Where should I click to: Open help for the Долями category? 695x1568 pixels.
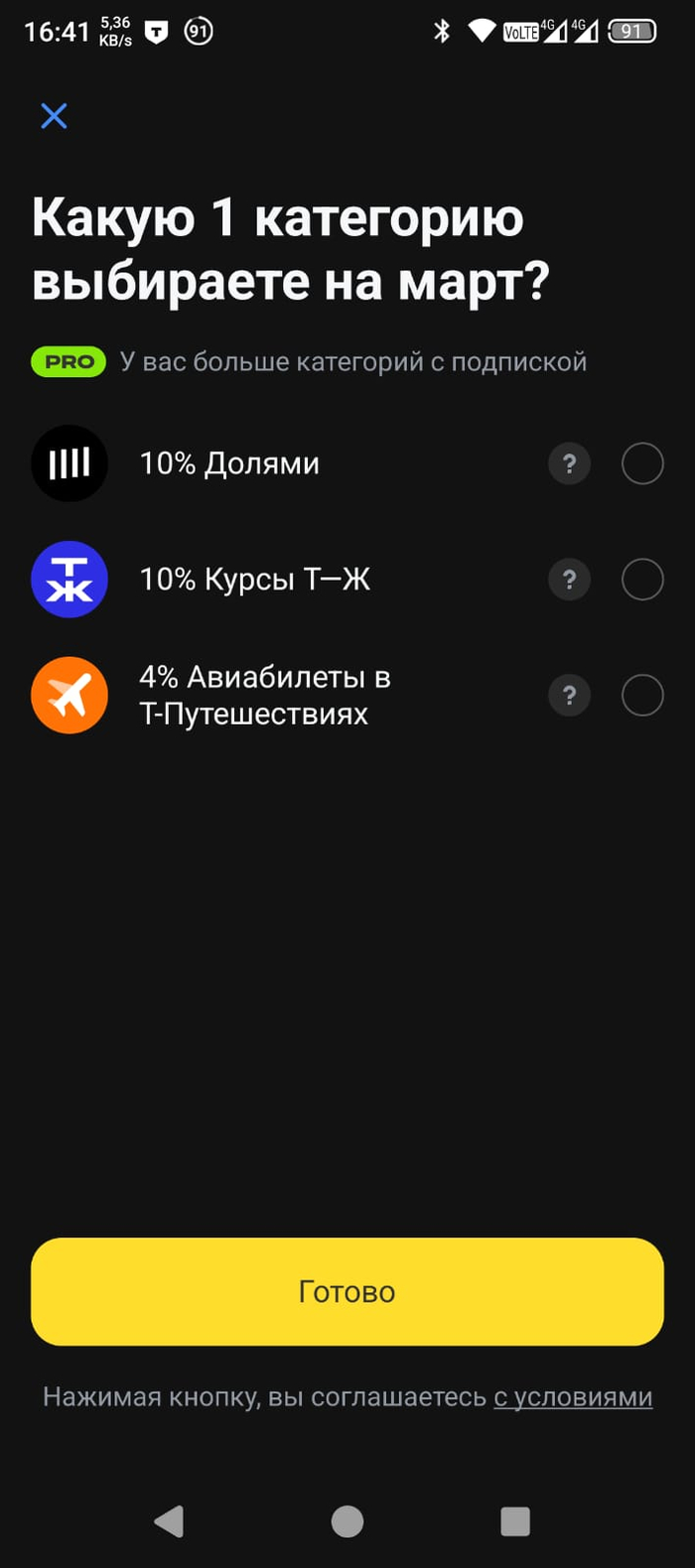[569, 463]
